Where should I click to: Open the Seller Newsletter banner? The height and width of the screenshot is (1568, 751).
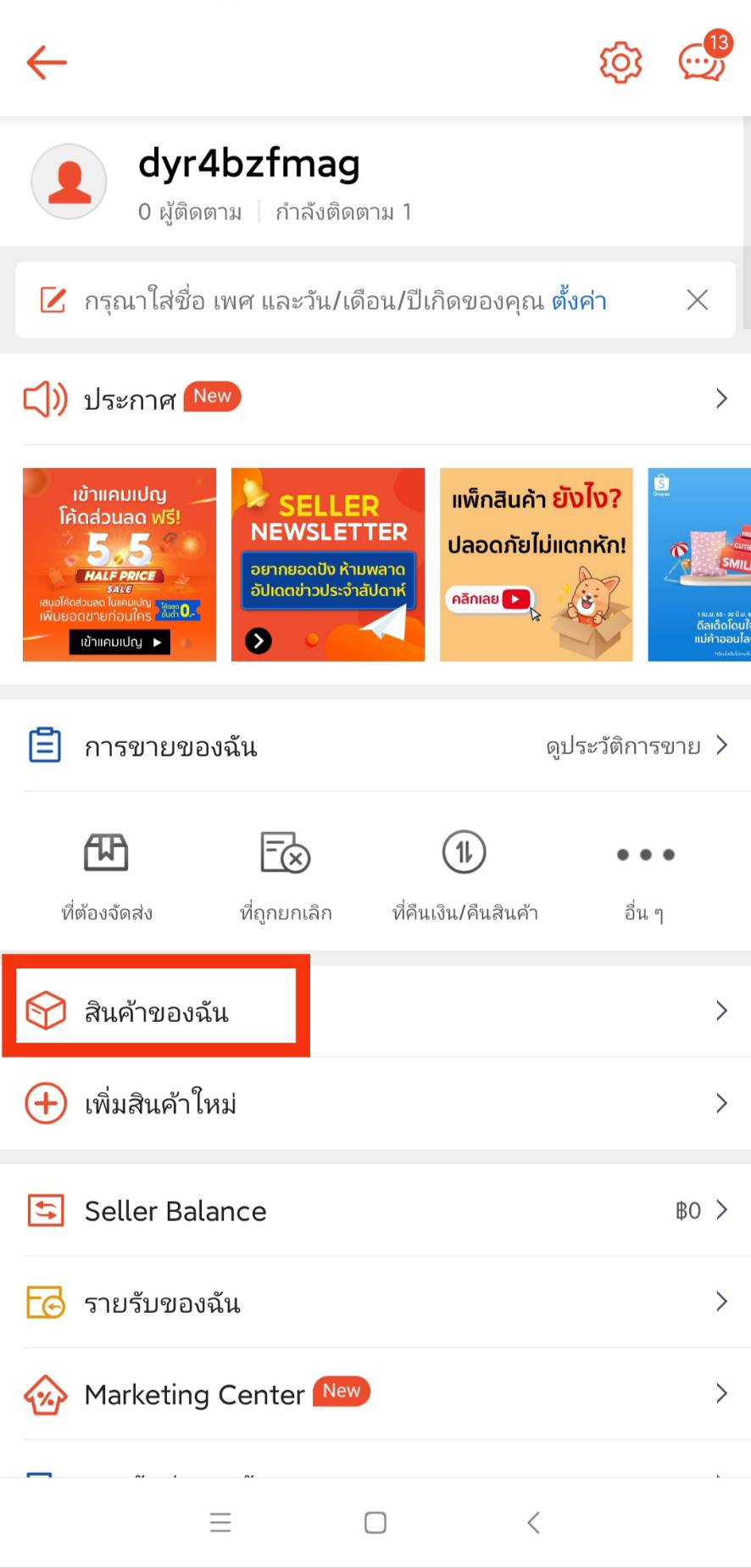tap(328, 564)
